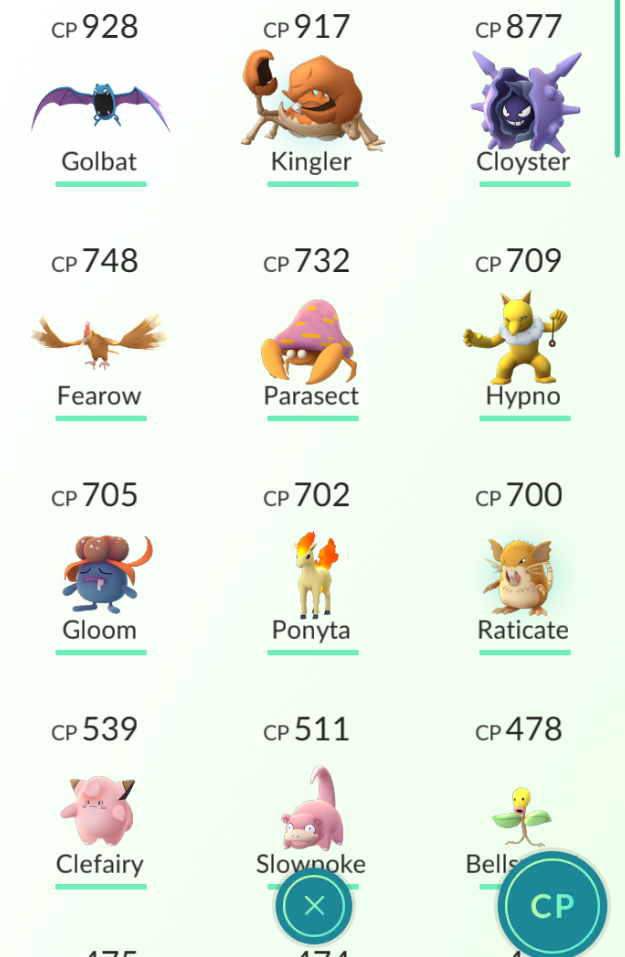The image size is (625, 957).
Task: Open the Gloom Pokémon
Action: (100, 575)
